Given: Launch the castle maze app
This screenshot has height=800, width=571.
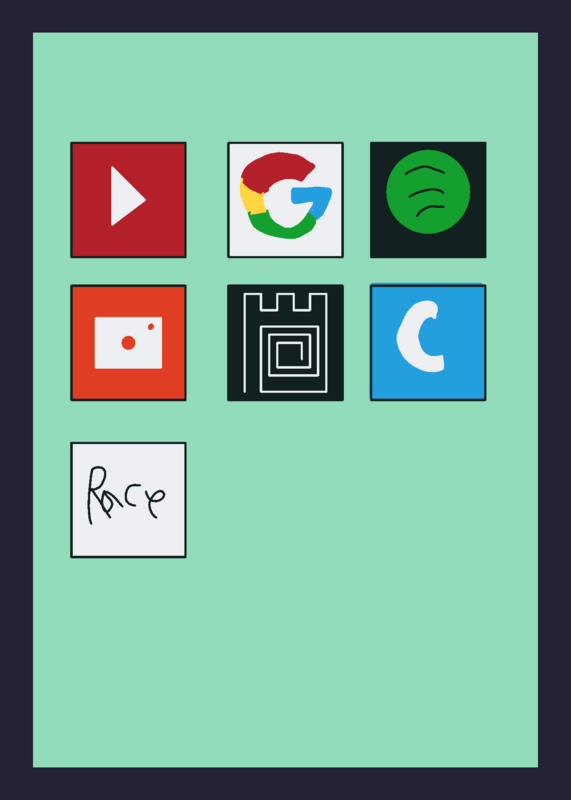Looking at the screenshot, I should tap(285, 343).
